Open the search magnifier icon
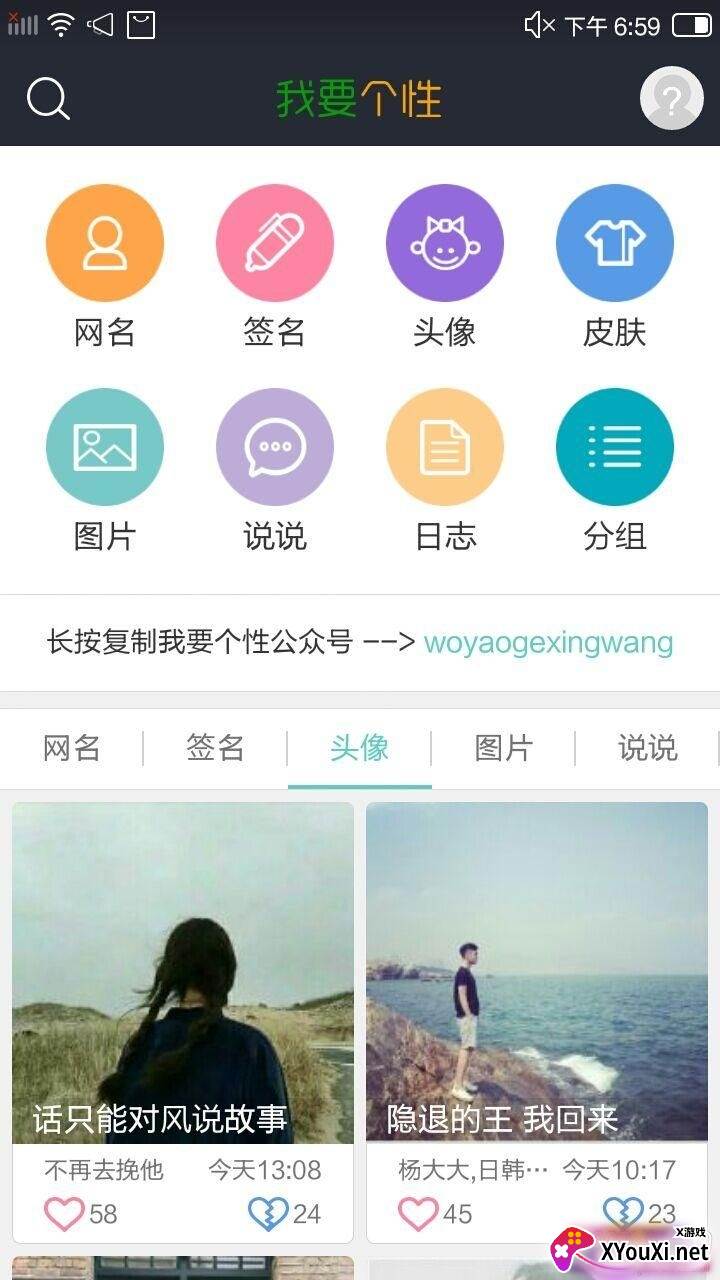The height and width of the screenshot is (1280, 720). [x=48, y=98]
